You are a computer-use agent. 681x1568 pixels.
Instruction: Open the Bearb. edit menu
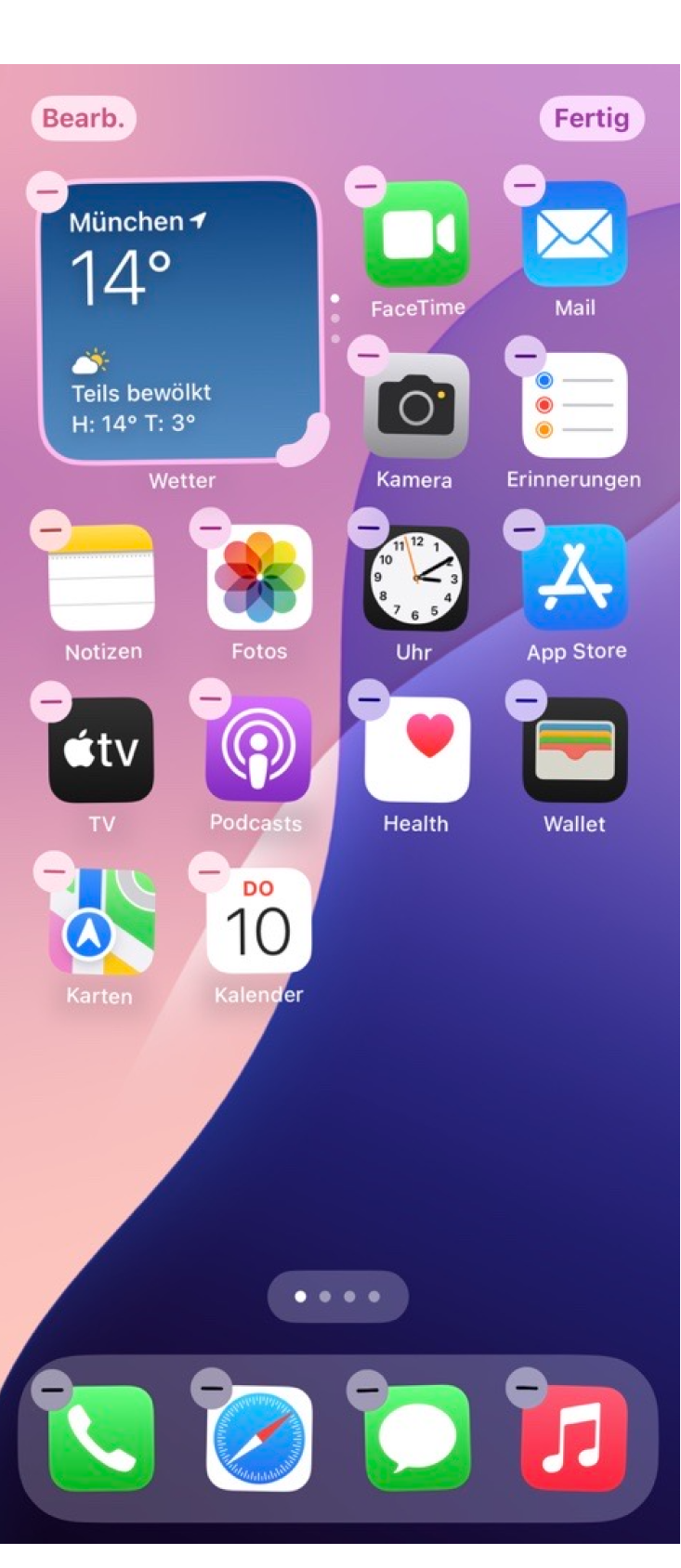[84, 119]
